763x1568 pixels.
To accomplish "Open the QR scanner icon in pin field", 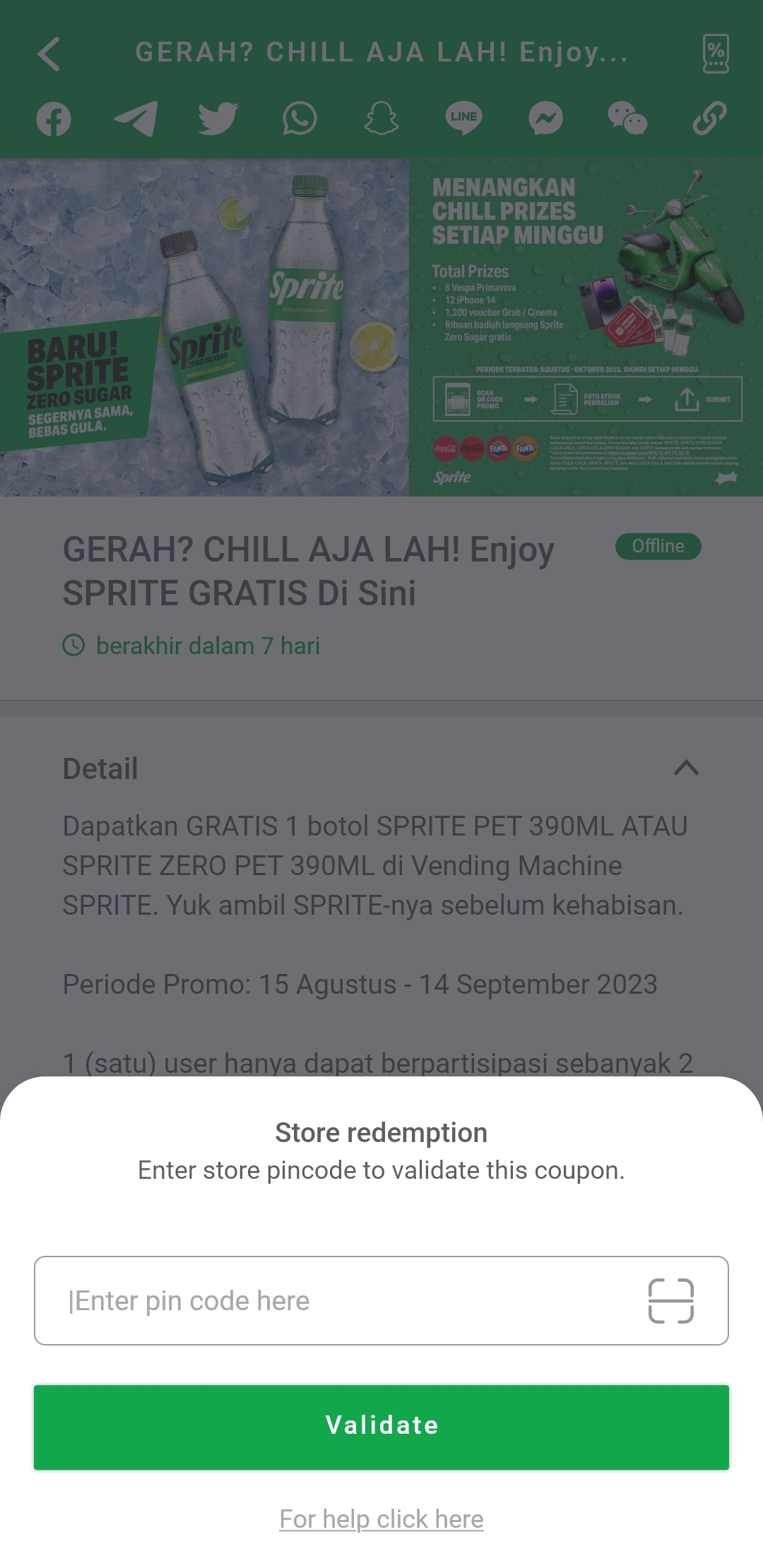I will coord(671,1300).
